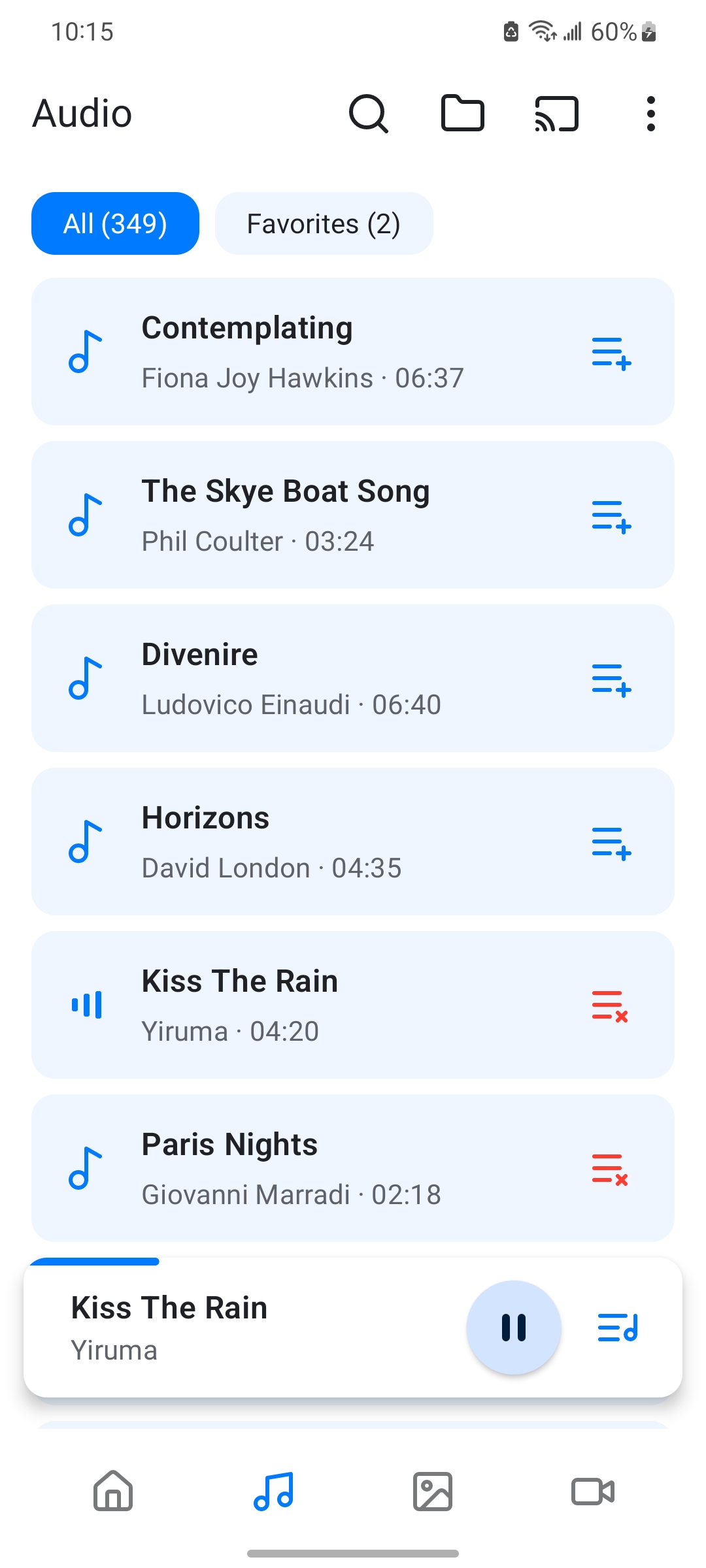Add Divenire to the play queue
This screenshot has width=706, height=1568.
click(611, 680)
